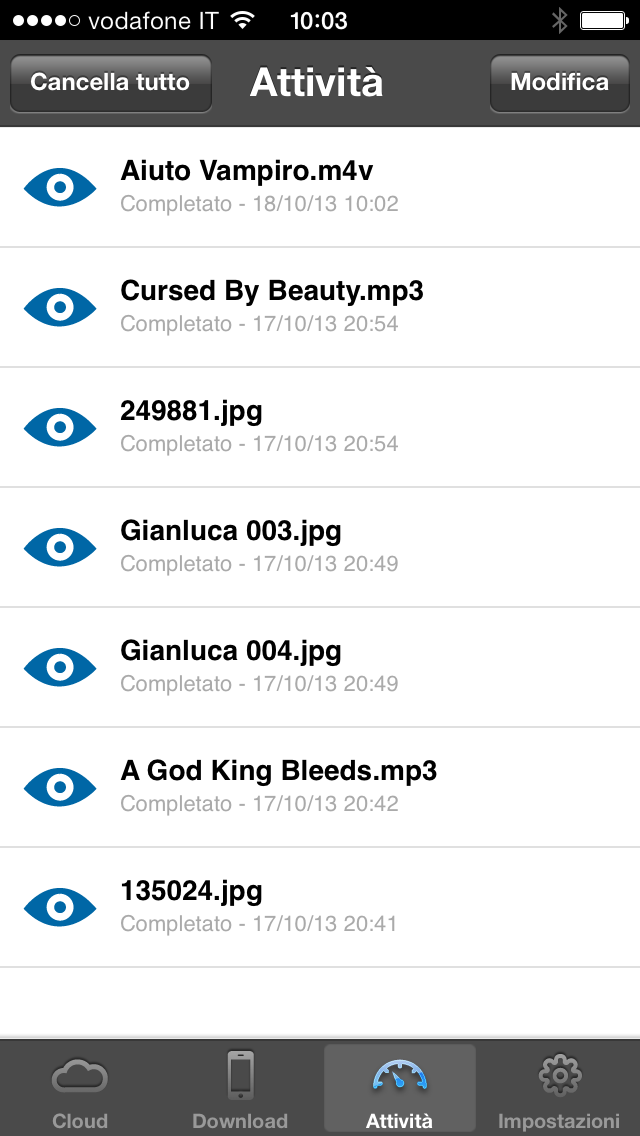Open the Impostazioni tab

click(x=559, y=1090)
